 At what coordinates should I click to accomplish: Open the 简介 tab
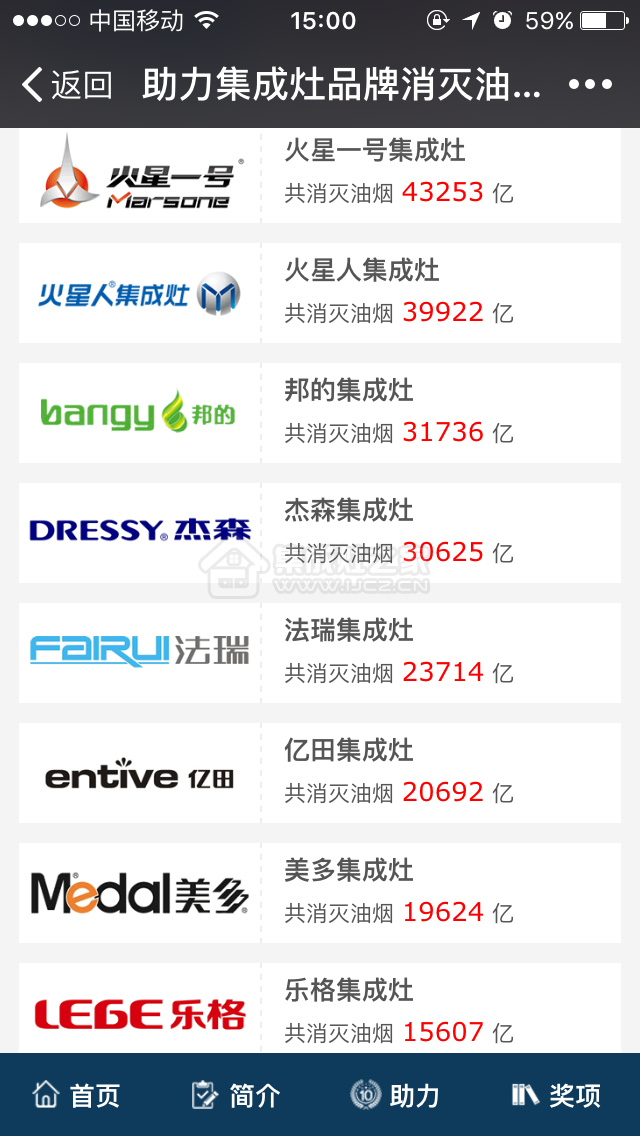point(236,1095)
